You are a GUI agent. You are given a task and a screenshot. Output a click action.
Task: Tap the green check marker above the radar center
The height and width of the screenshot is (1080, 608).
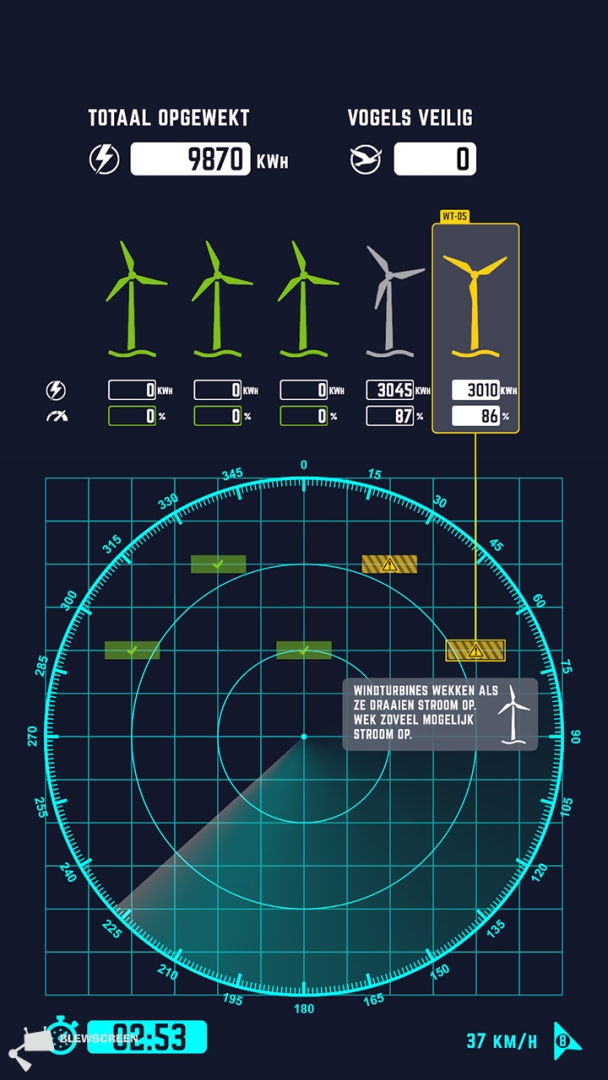click(x=304, y=650)
